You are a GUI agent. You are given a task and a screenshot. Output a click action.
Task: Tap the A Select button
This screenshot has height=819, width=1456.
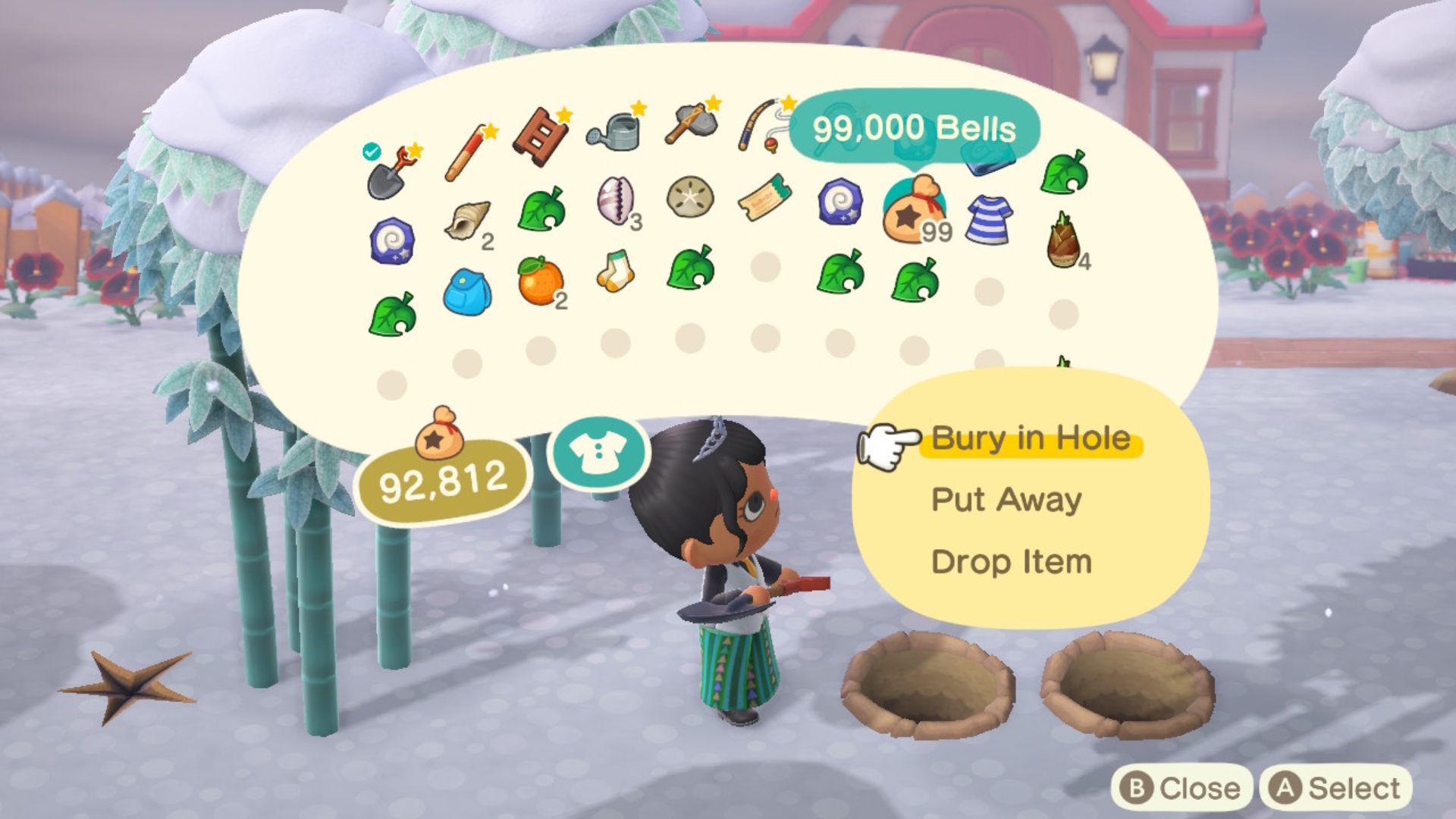tap(1336, 789)
